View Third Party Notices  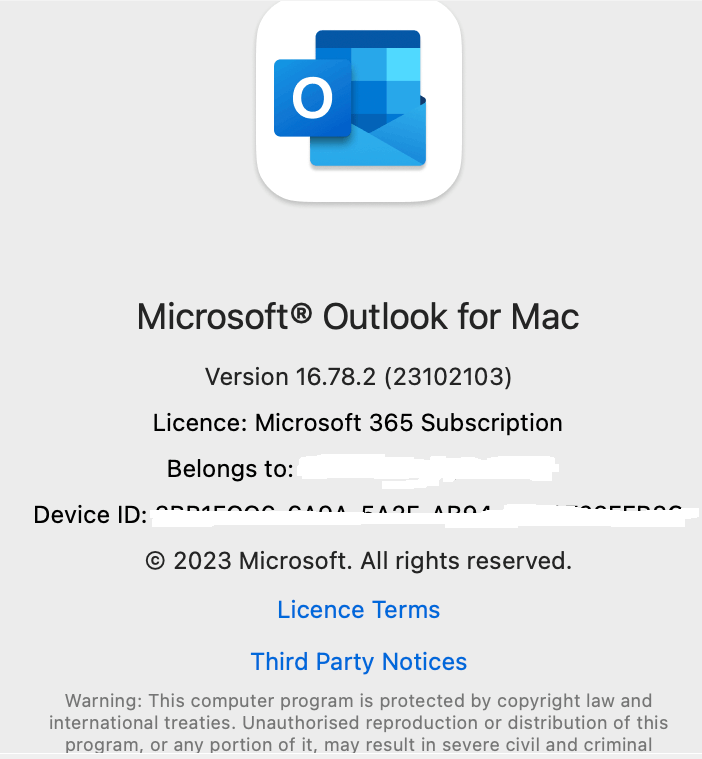pos(358,662)
